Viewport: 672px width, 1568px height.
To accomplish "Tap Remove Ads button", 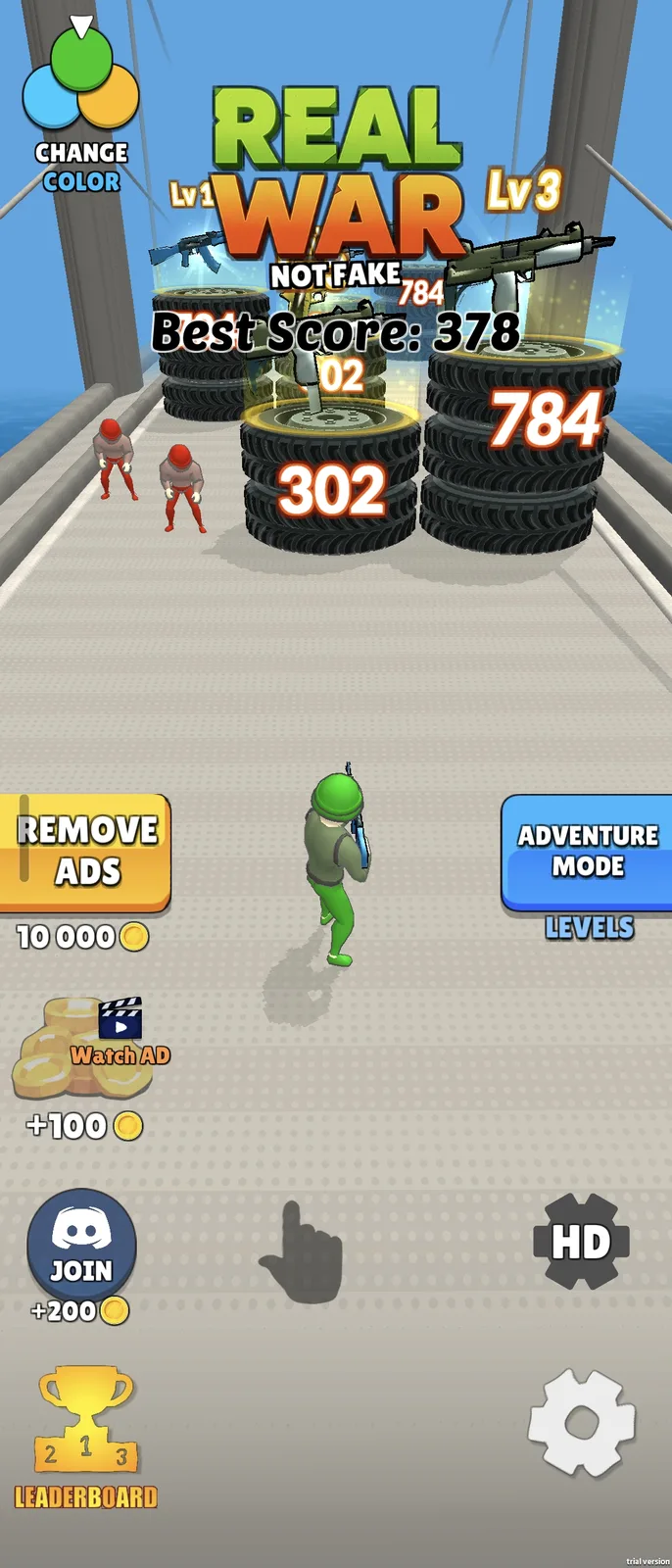I will tap(86, 851).
